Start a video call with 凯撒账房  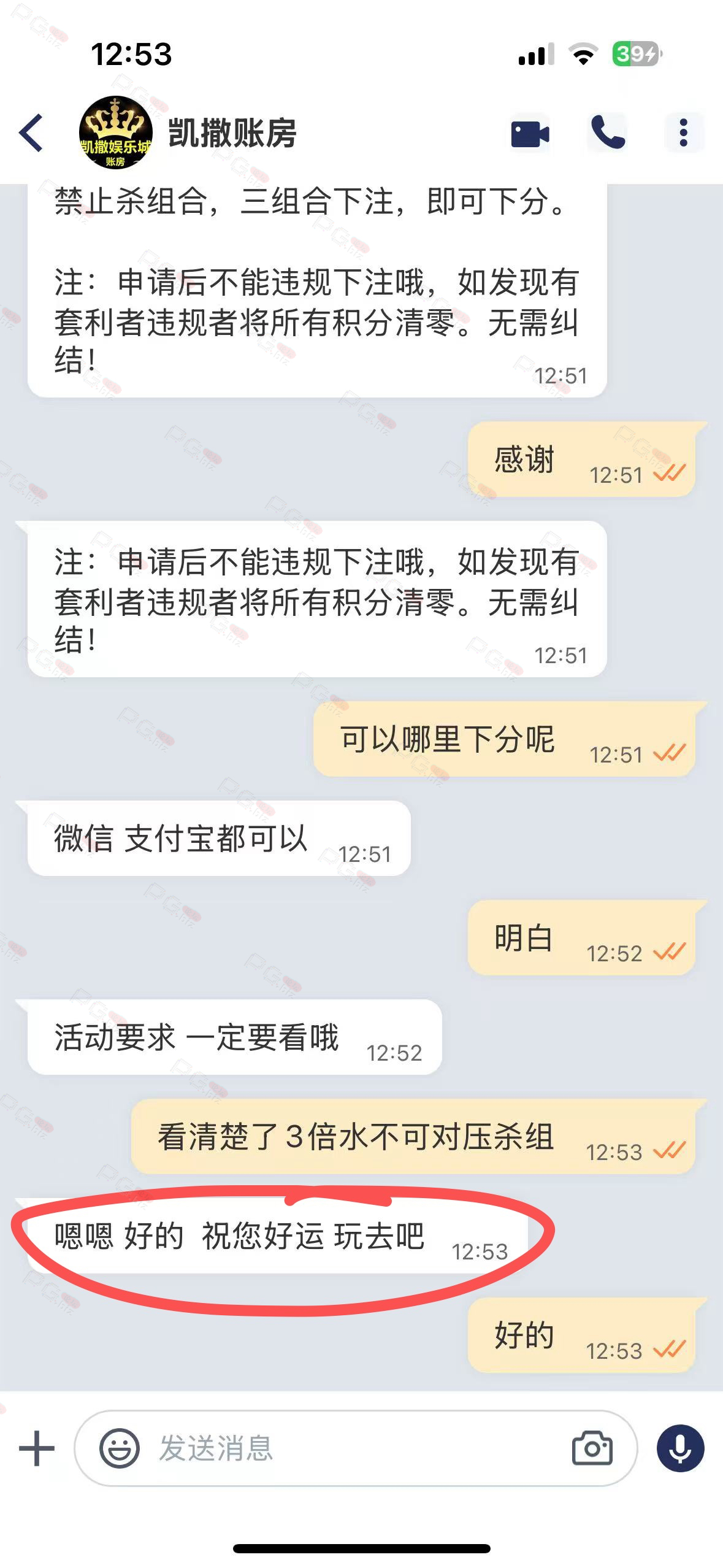(x=530, y=133)
